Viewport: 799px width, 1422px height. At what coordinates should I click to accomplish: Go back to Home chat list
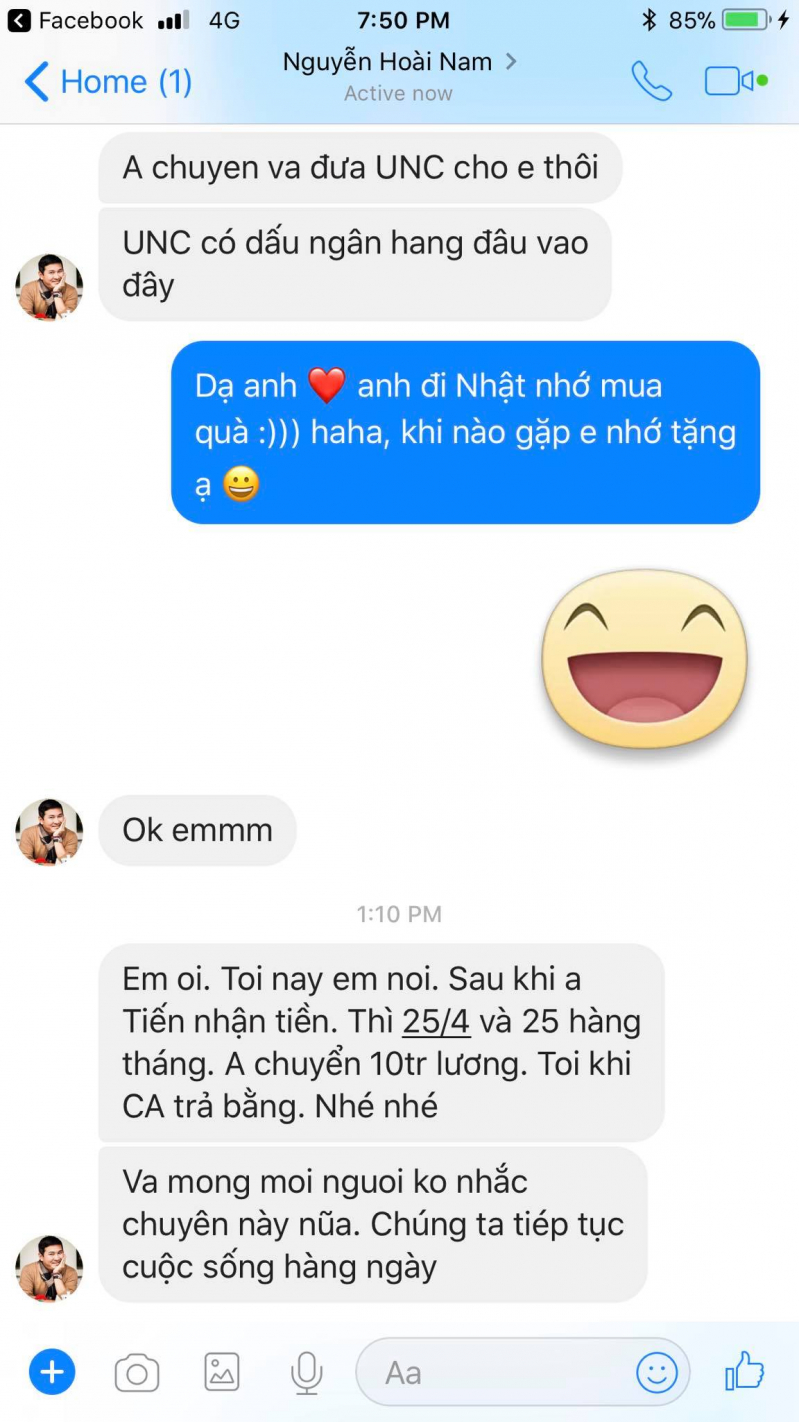tap(108, 81)
